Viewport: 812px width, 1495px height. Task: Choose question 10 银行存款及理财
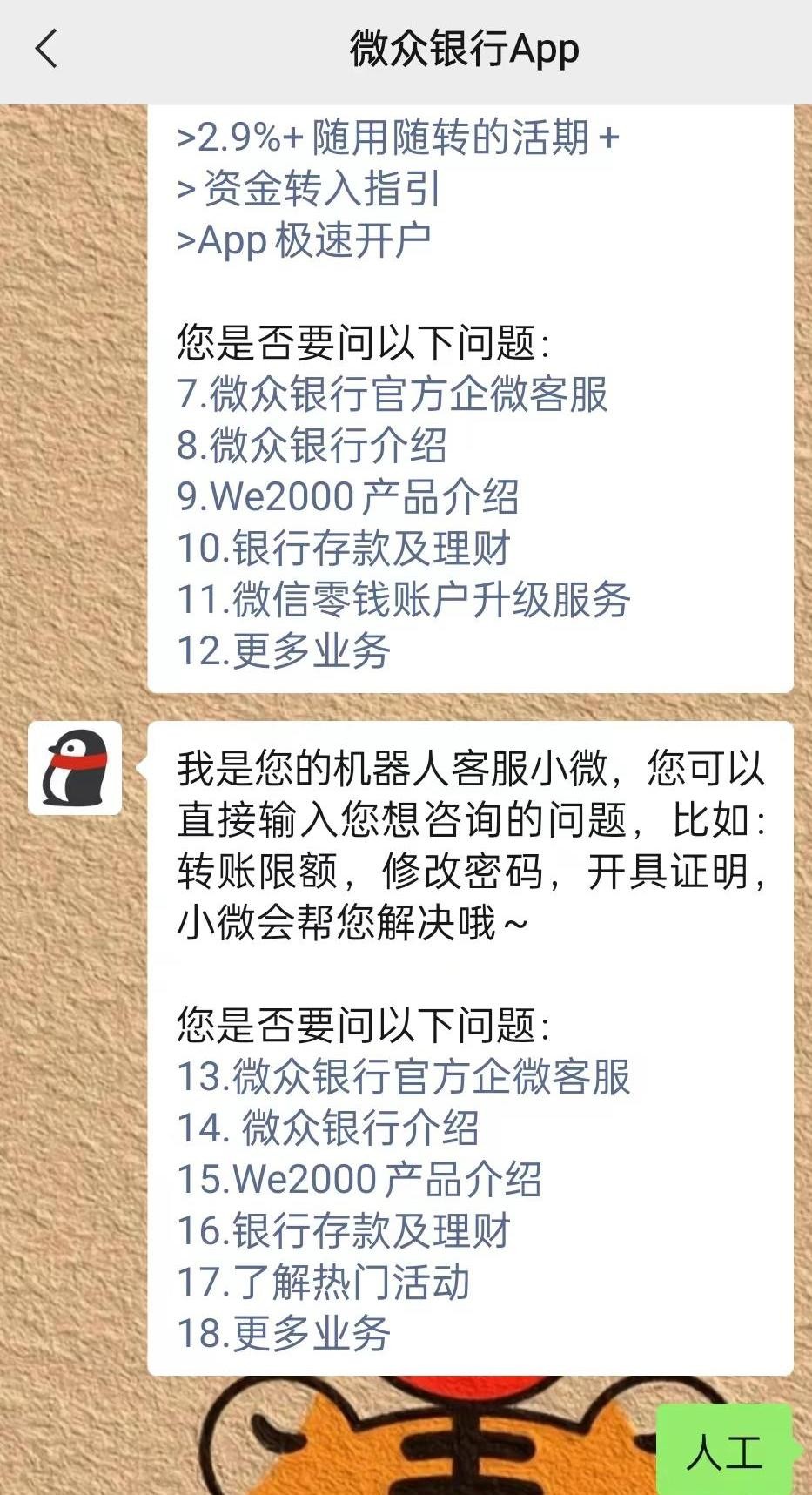[x=343, y=548]
